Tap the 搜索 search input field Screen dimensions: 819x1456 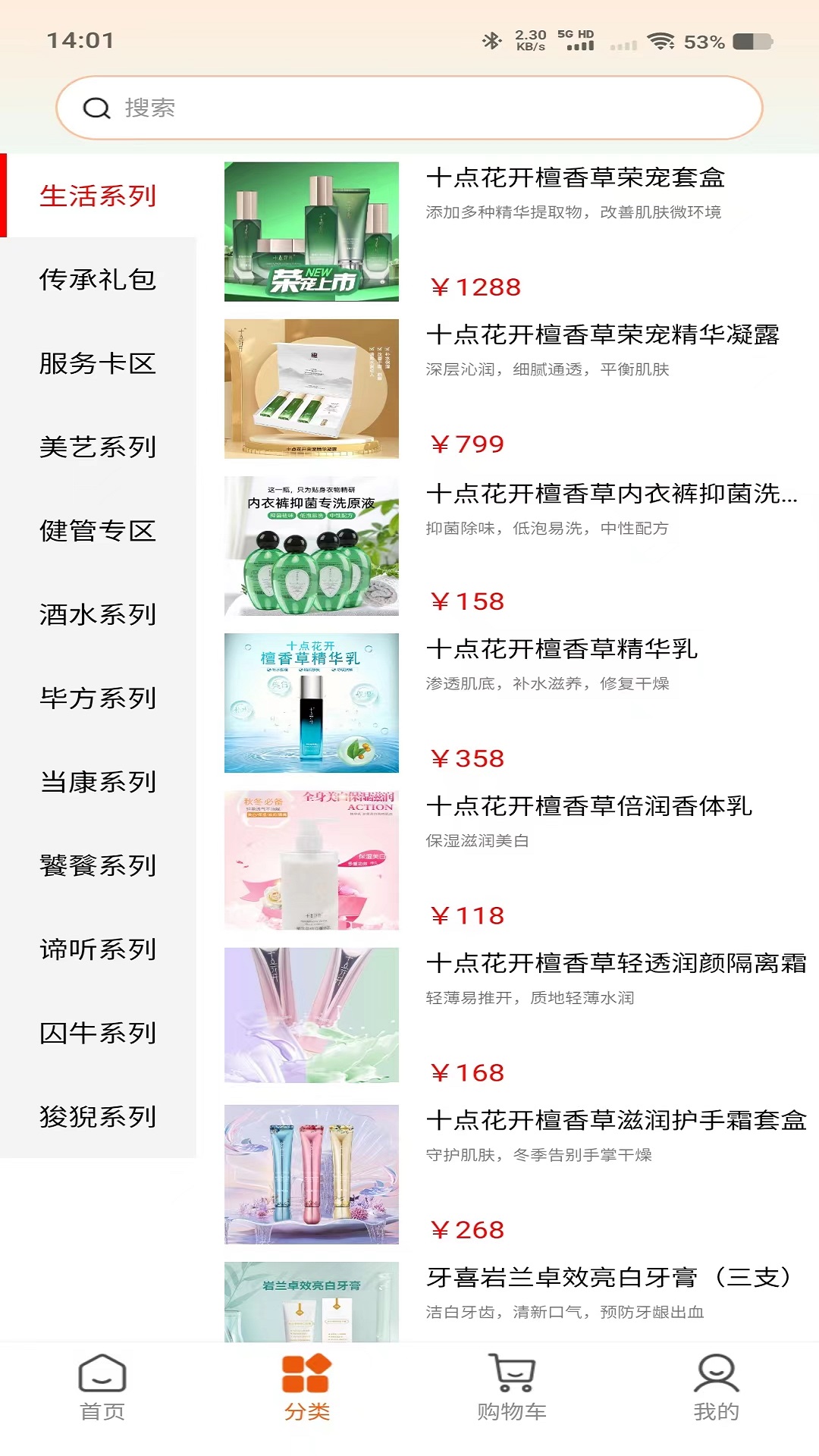[x=409, y=108]
